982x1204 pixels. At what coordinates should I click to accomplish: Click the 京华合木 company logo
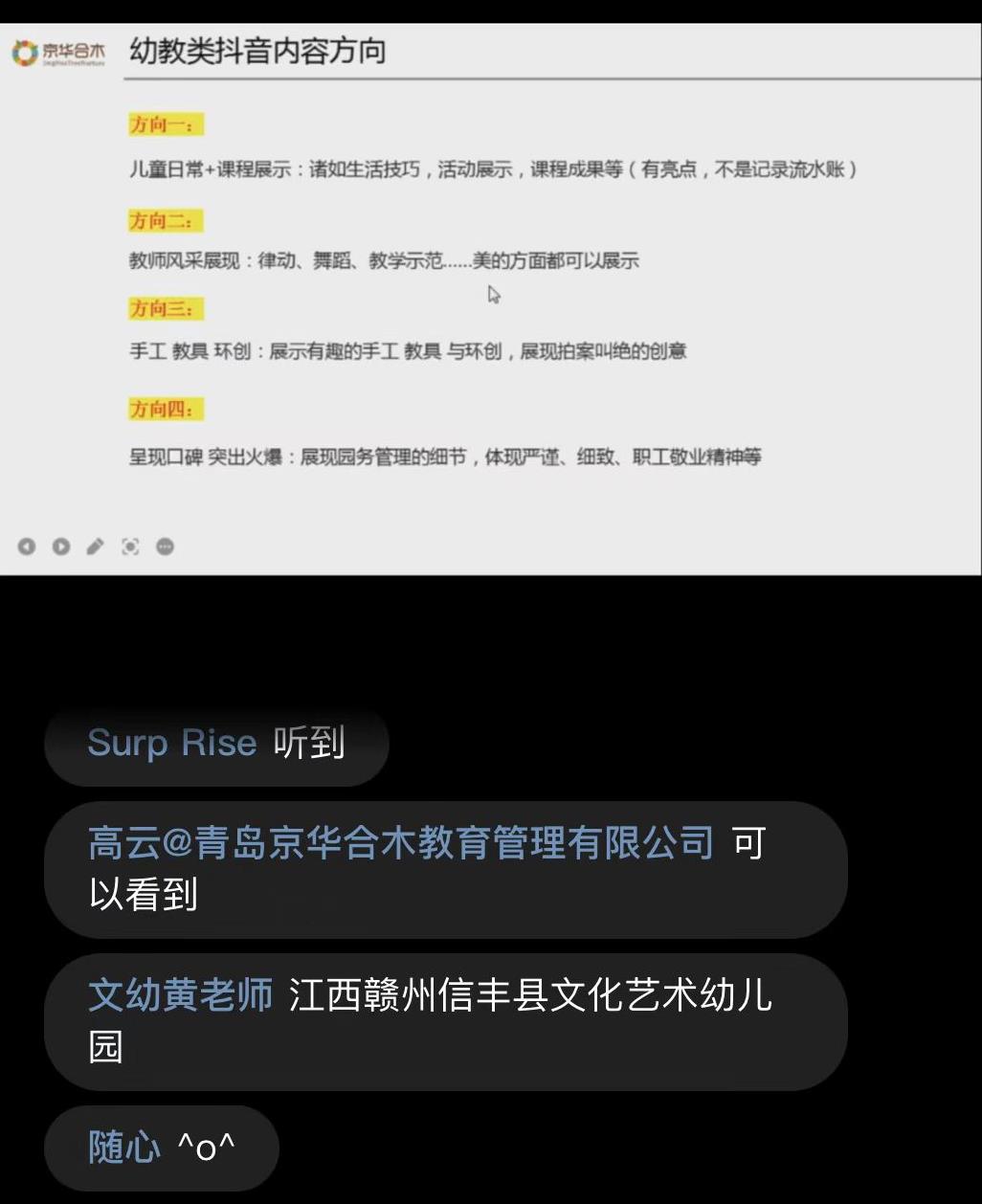[x=57, y=53]
